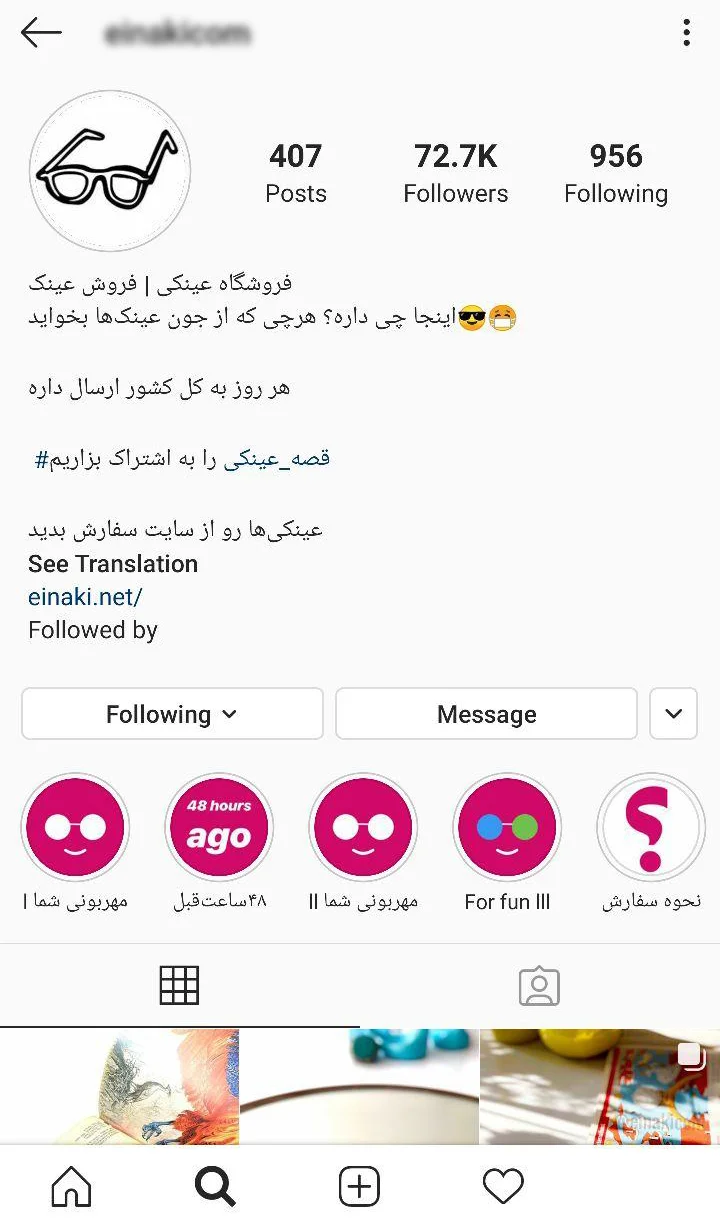The image size is (720, 1229).
Task: Open the نحوه سفارش highlight
Action: pos(651,827)
